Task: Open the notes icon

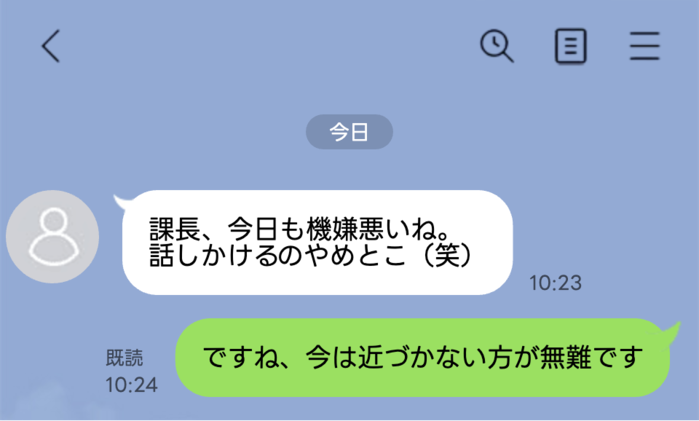Action: (571, 46)
